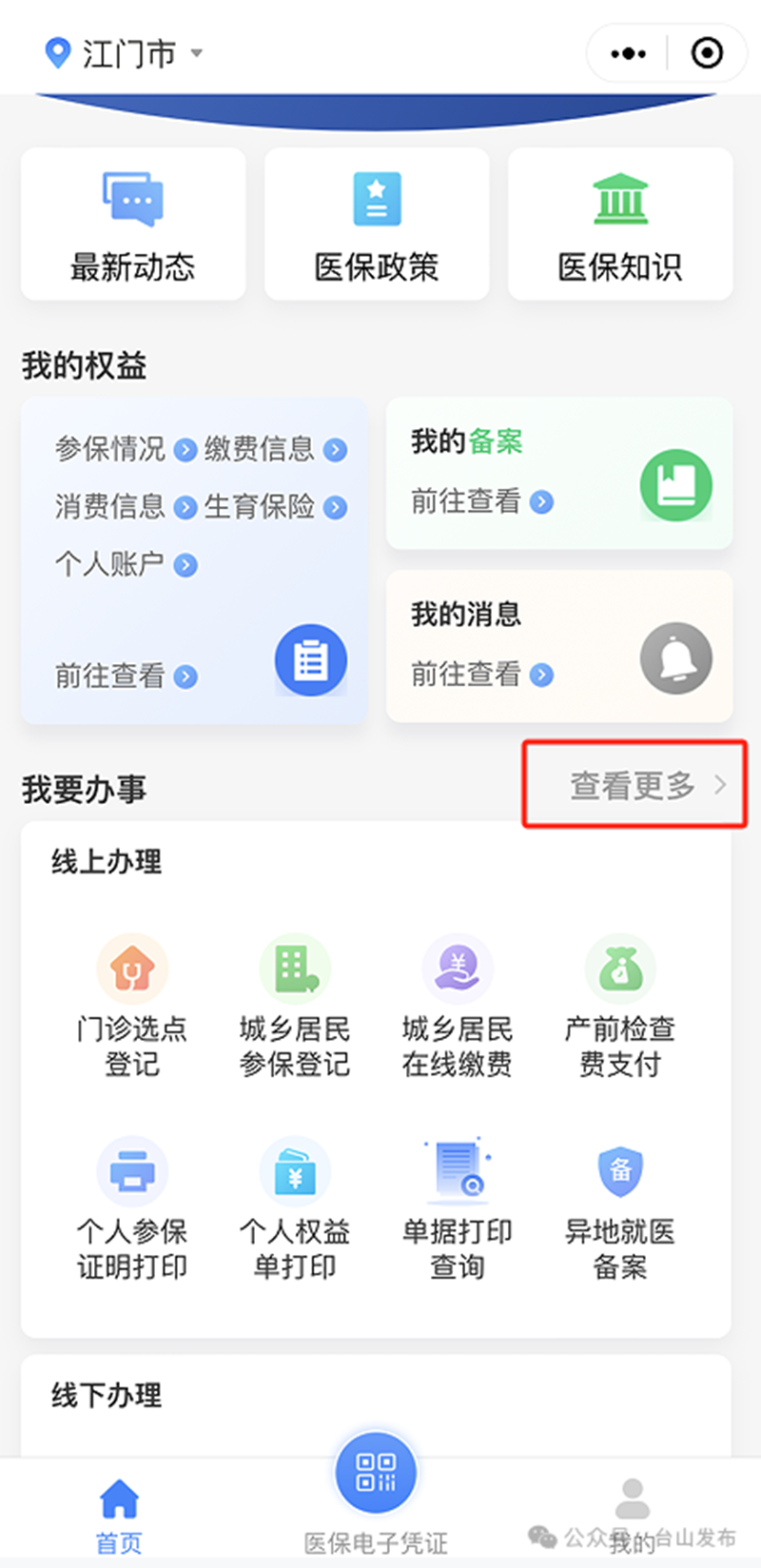Open the 医保电子凭证 QR code icon
761x1568 pixels.
376,1472
